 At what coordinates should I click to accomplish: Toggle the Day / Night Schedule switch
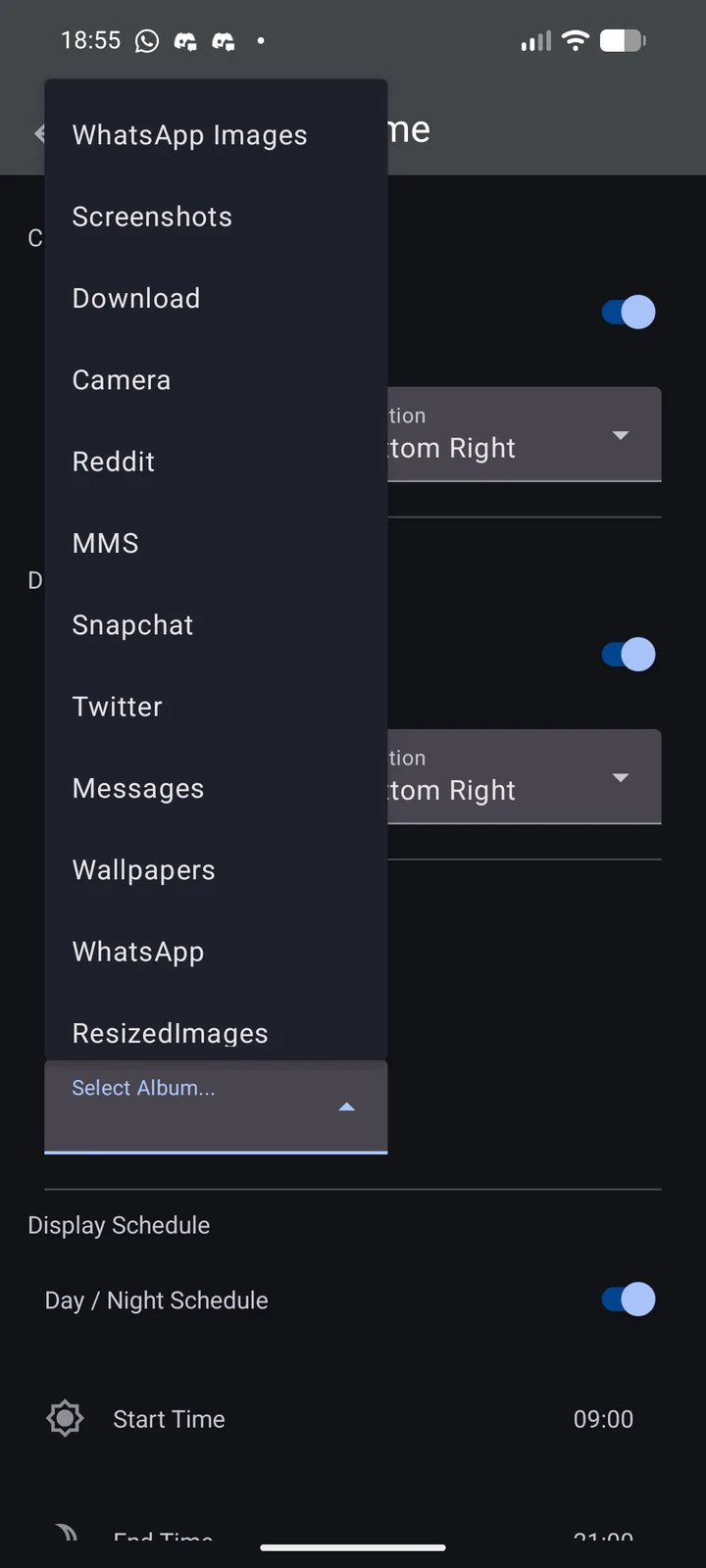click(629, 1299)
